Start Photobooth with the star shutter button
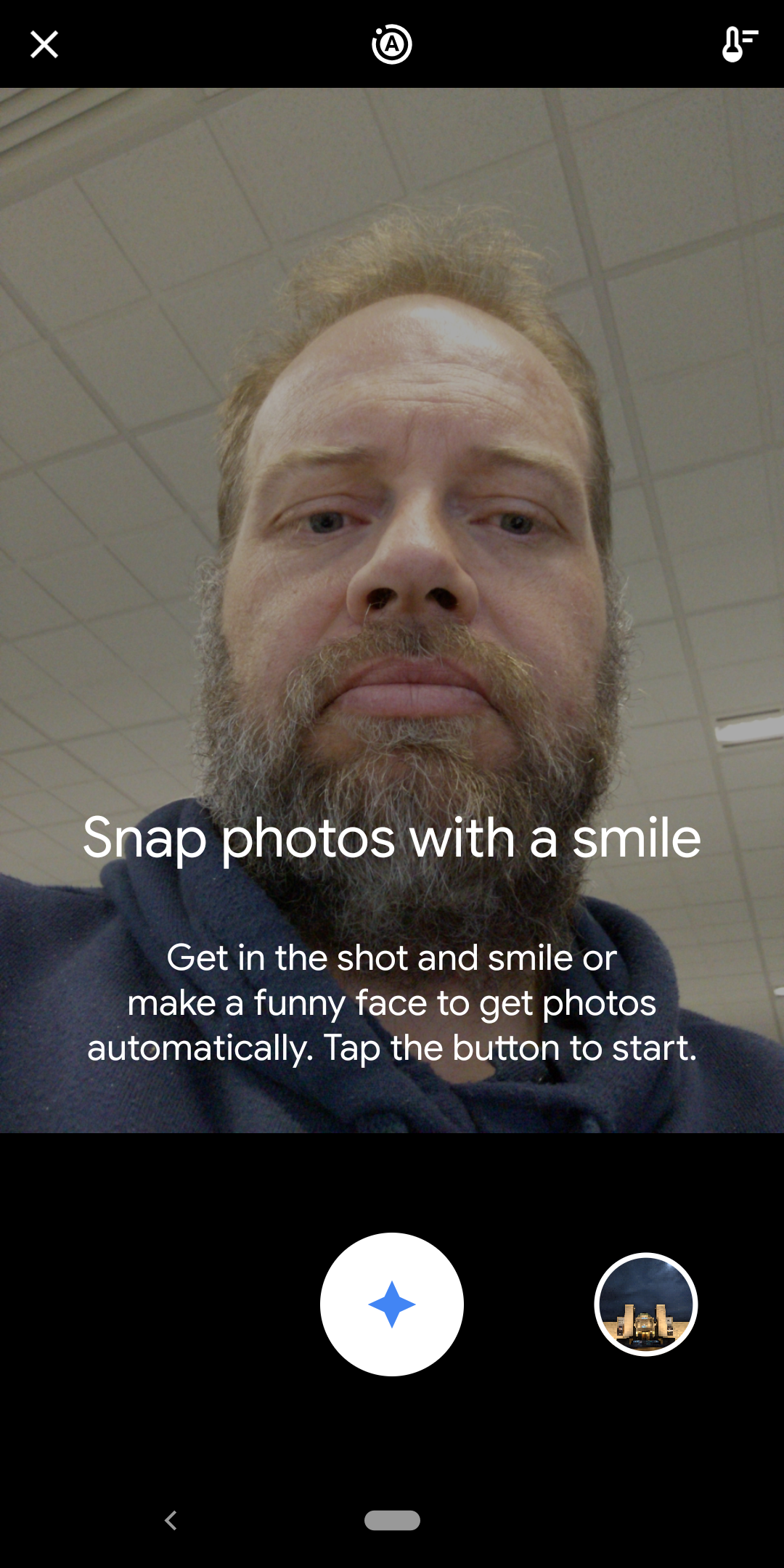 392,1304
